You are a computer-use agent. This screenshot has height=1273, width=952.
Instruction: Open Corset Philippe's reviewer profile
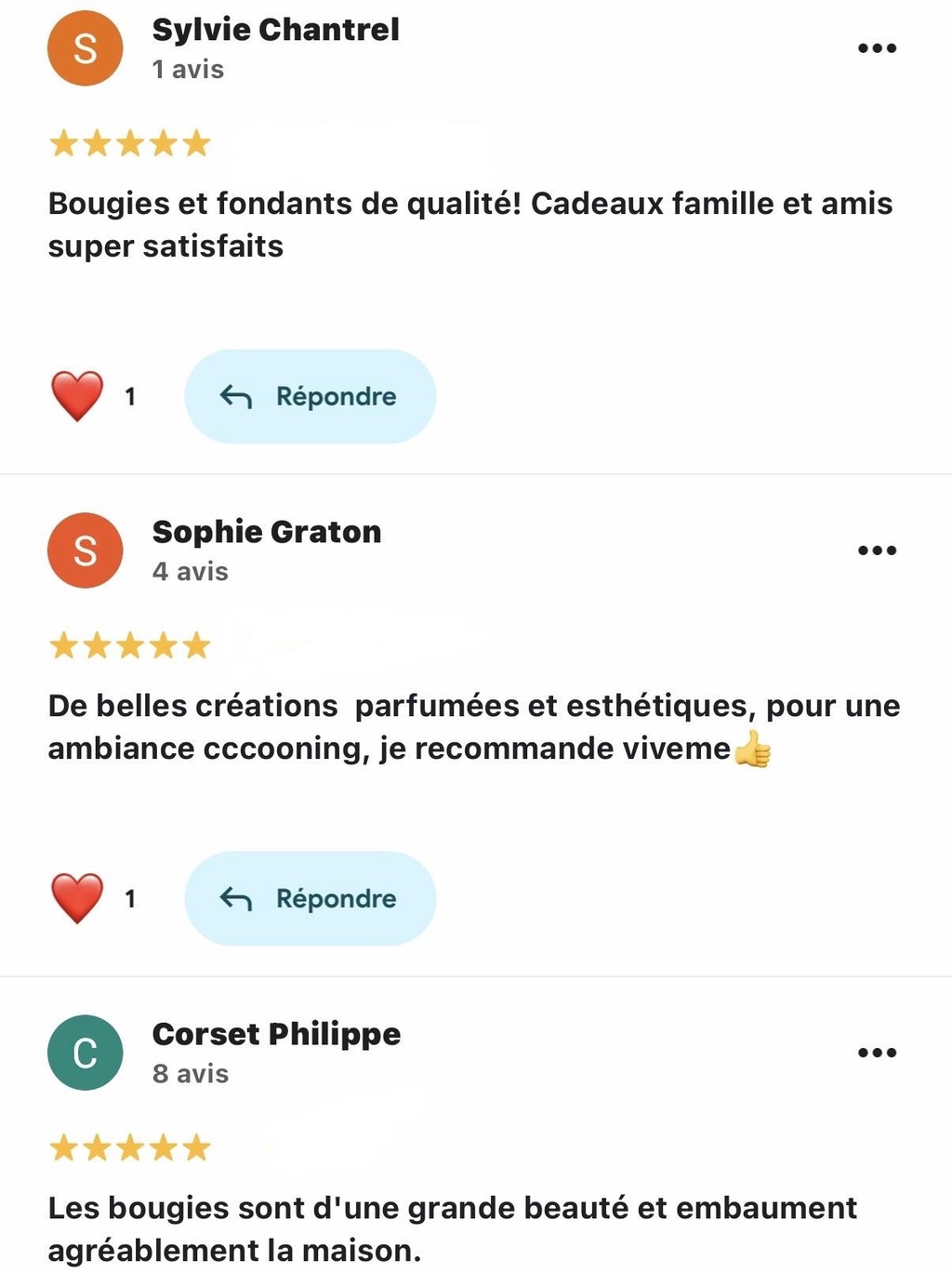[x=276, y=1034]
